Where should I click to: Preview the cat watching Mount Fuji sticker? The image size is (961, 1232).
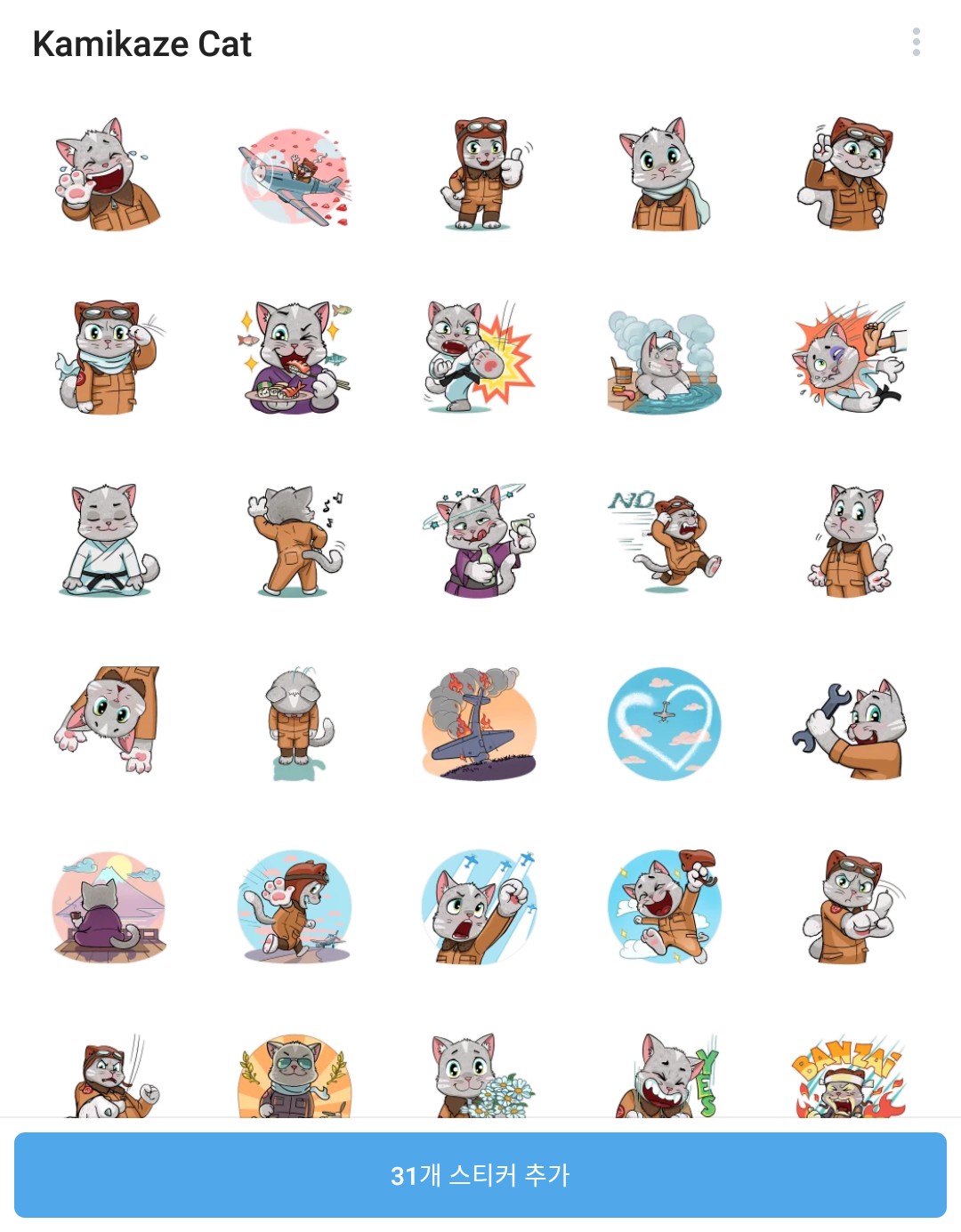click(x=109, y=907)
